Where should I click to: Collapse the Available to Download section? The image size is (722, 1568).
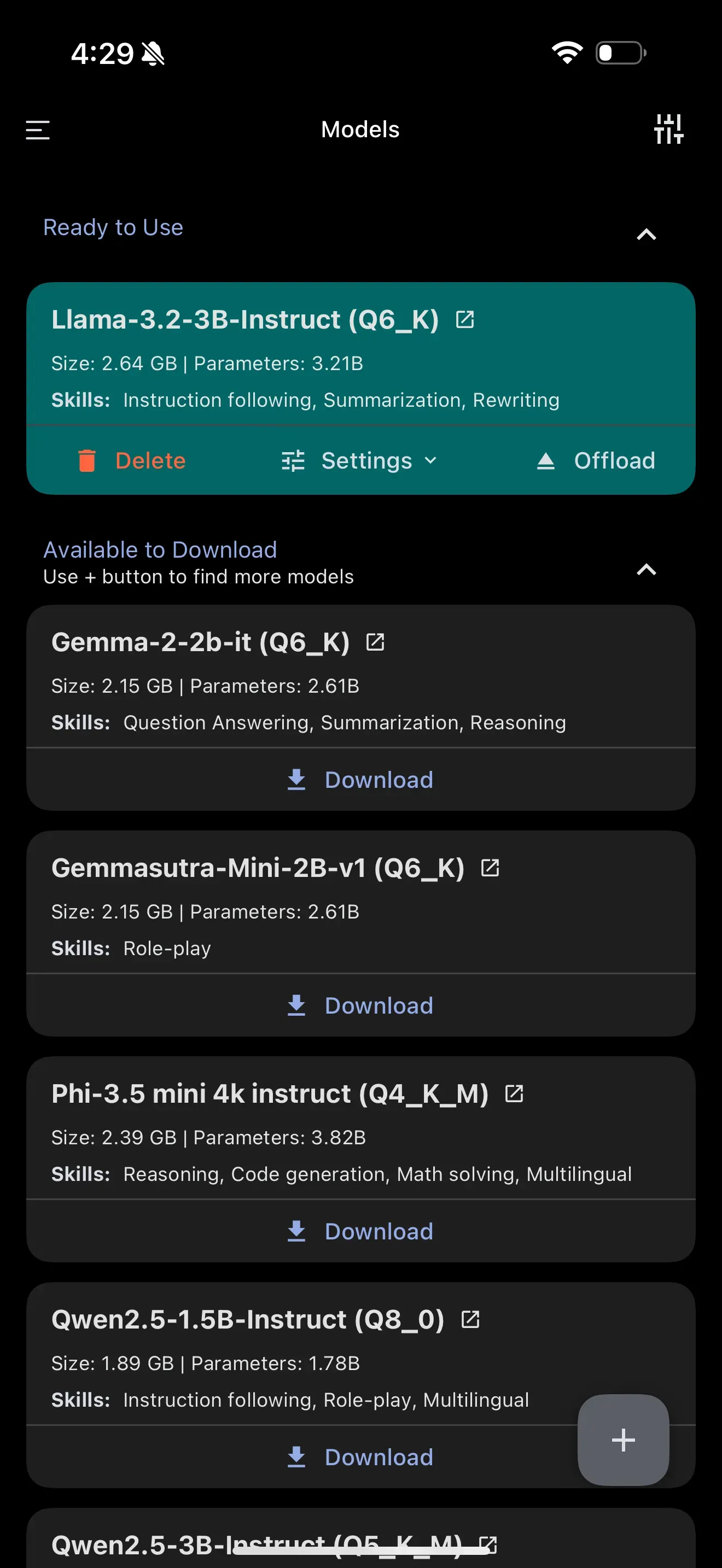click(x=646, y=569)
